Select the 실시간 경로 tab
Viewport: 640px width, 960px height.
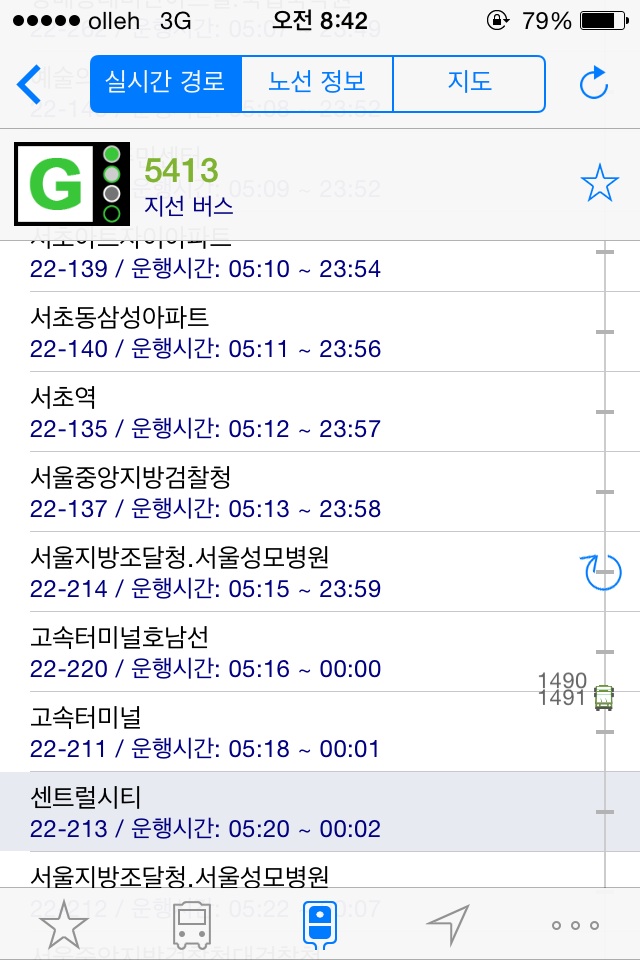click(166, 83)
